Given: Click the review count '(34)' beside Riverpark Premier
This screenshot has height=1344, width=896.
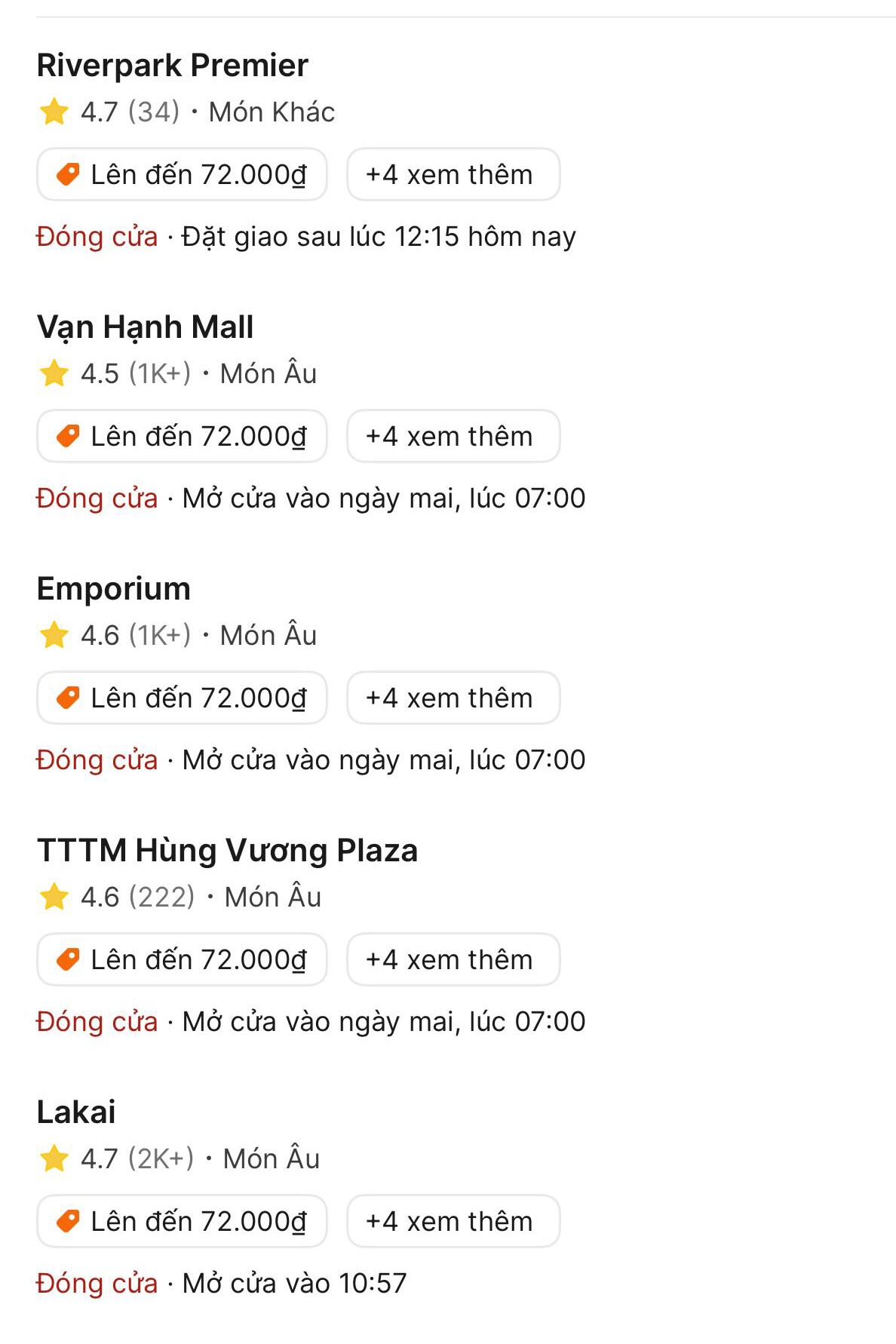Looking at the screenshot, I should pyautogui.click(x=151, y=112).
